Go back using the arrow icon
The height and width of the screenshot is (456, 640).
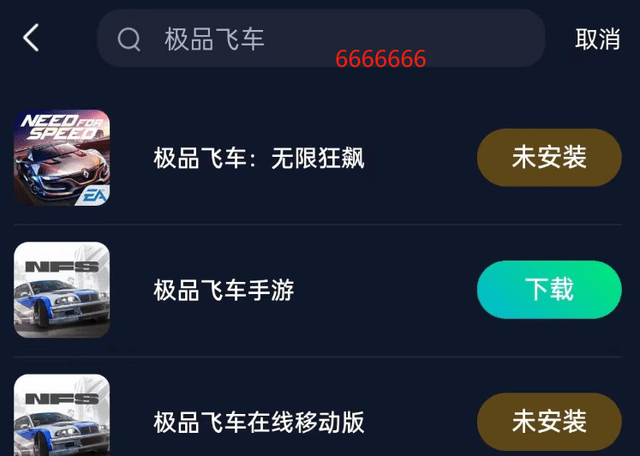coord(31,39)
